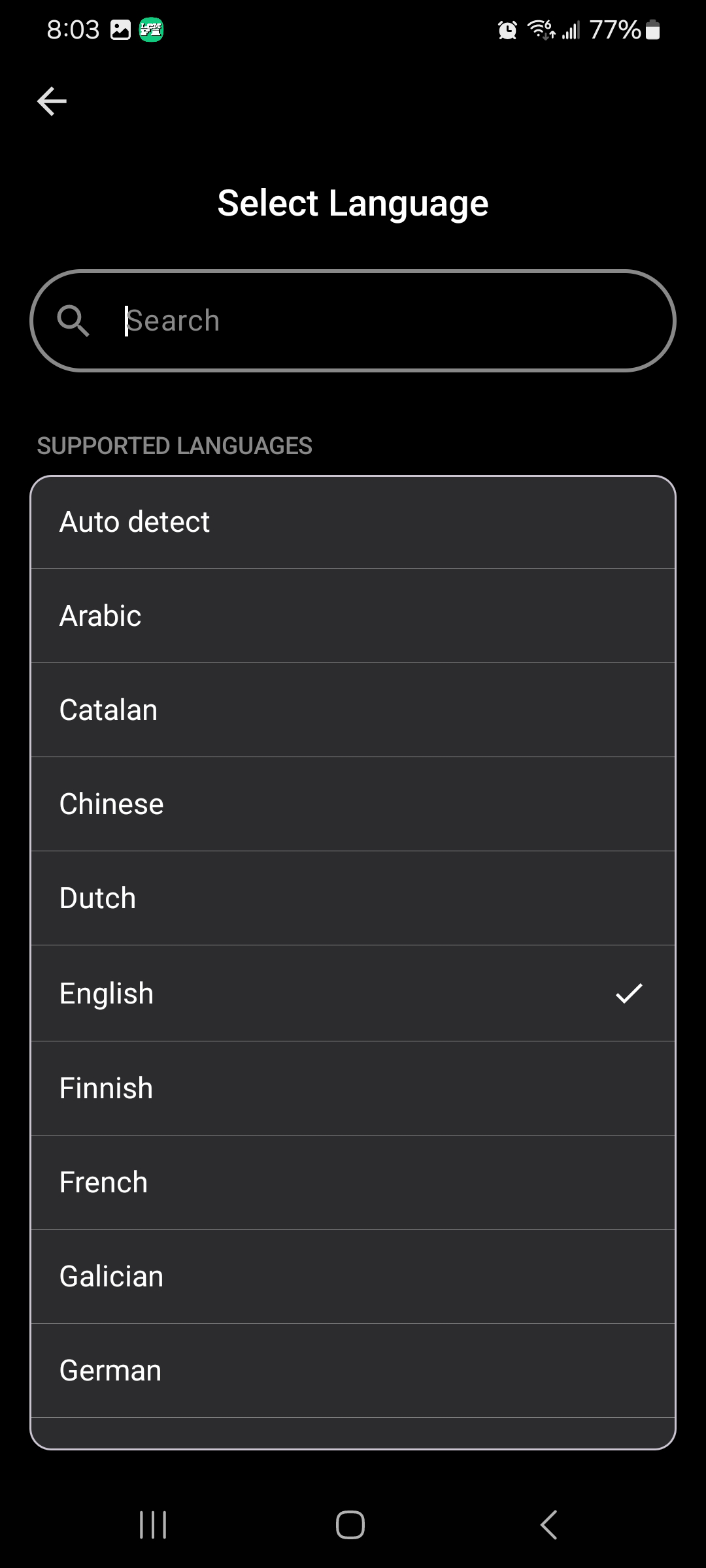The width and height of the screenshot is (706, 1568).
Task: Choose Arabic from the list
Action: (353, 616)
